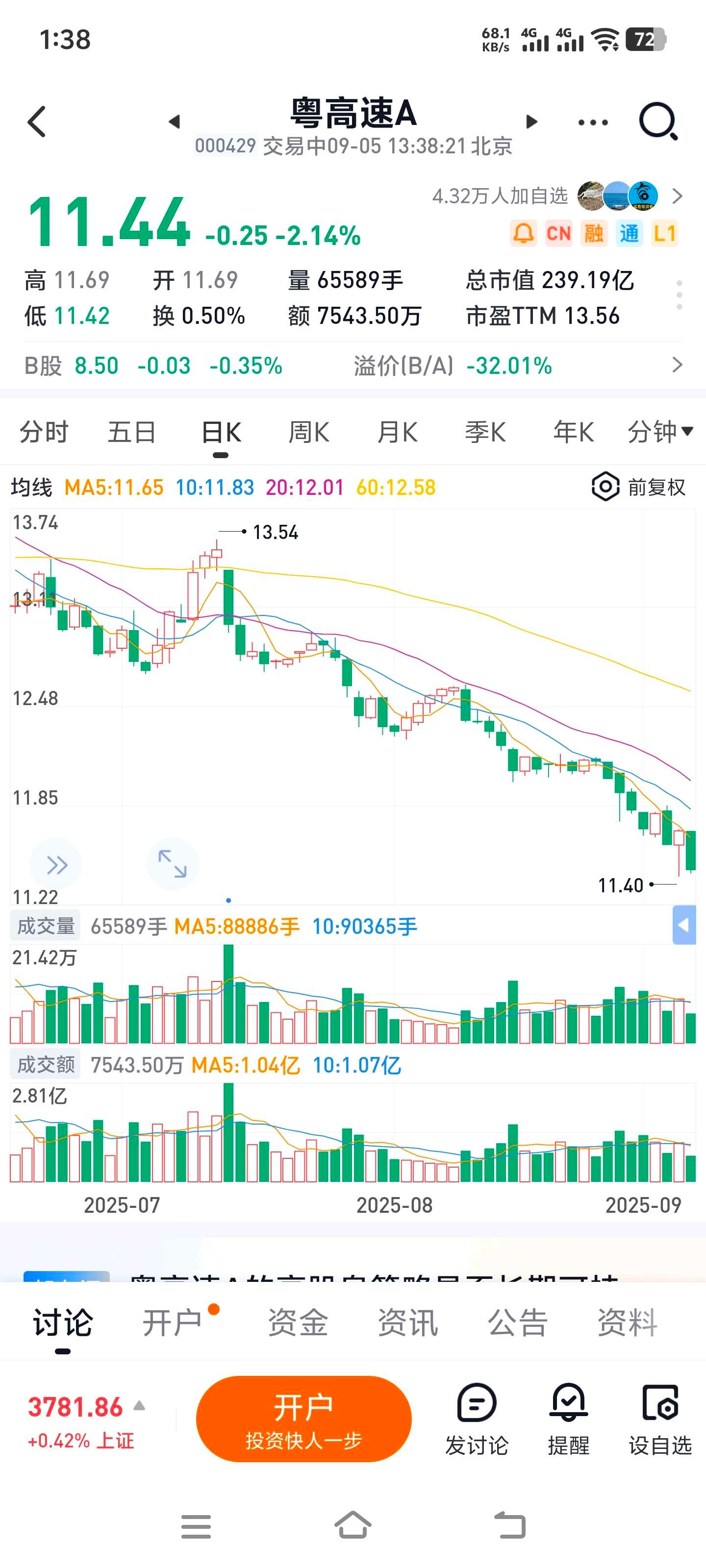
Task: Tap the orange 开户 button
Action: click(303, 1419)
